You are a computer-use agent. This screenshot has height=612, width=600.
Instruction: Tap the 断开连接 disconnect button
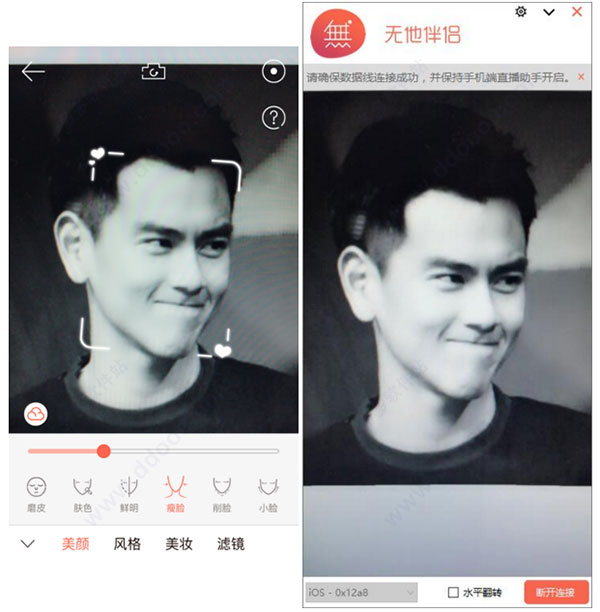[556, 592]
